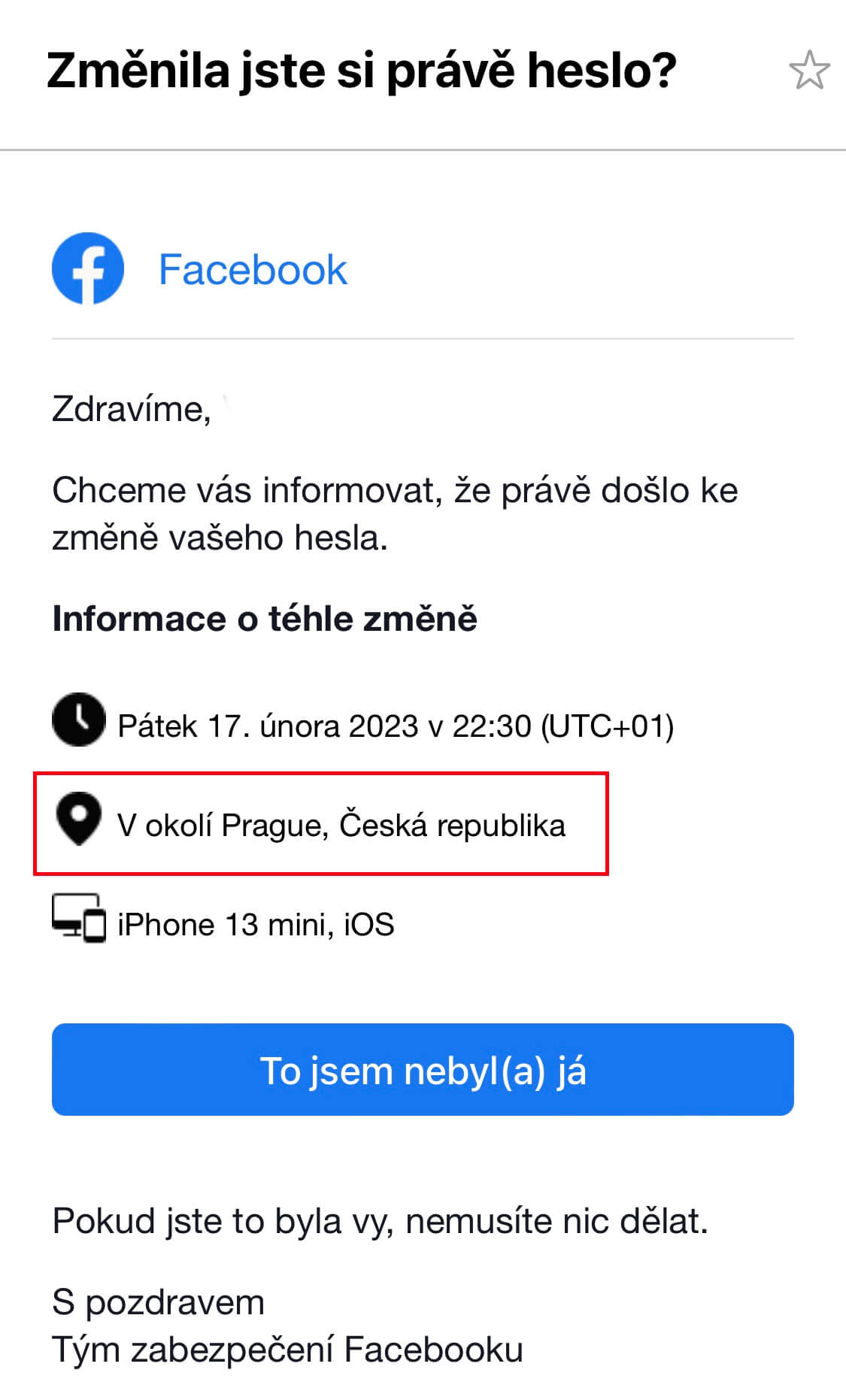Tap the "To jsem nebyl(a) já" button
Screen dimensions: 846x1400
(x=423, y=1069)
